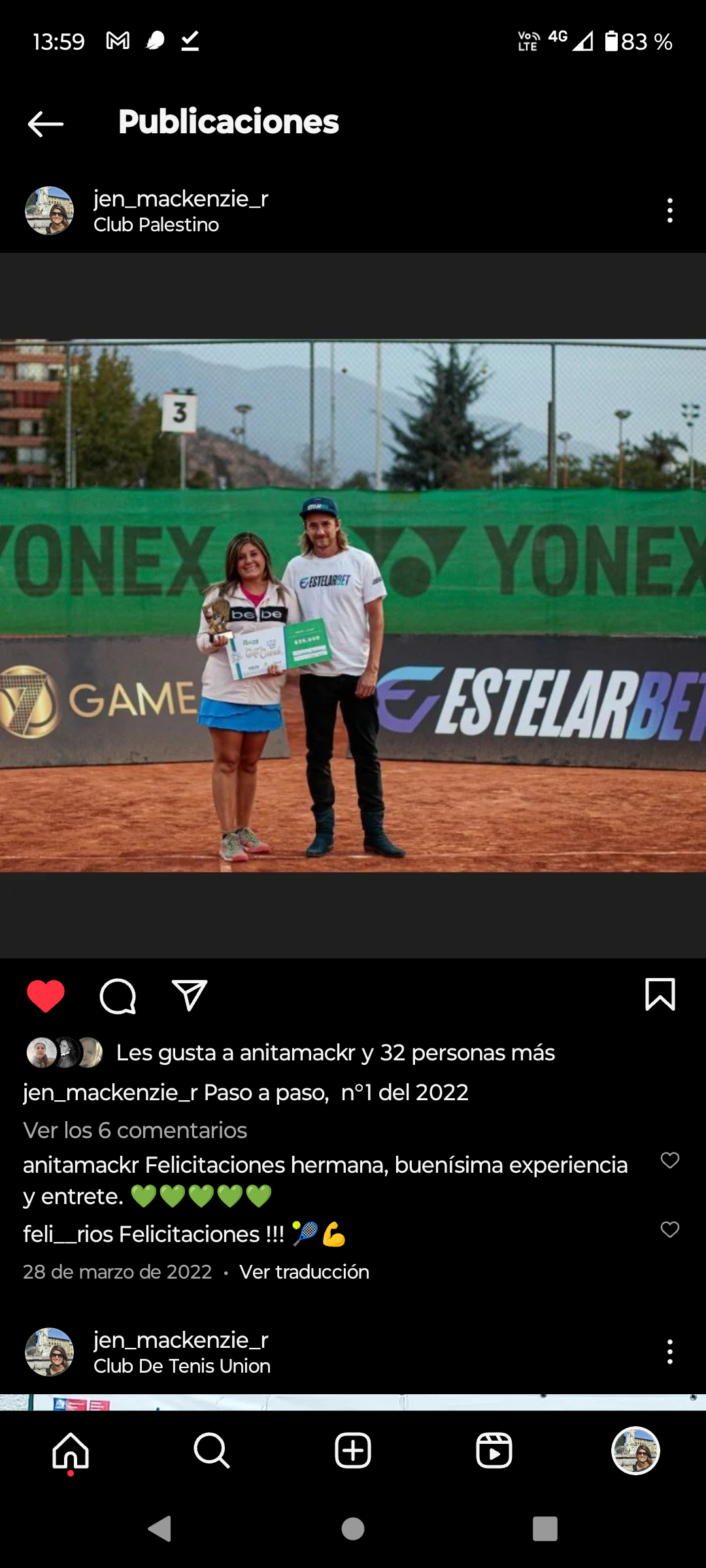Unlike the Club Palestino post
This screenshot has height=1568, width=706.
46,996
